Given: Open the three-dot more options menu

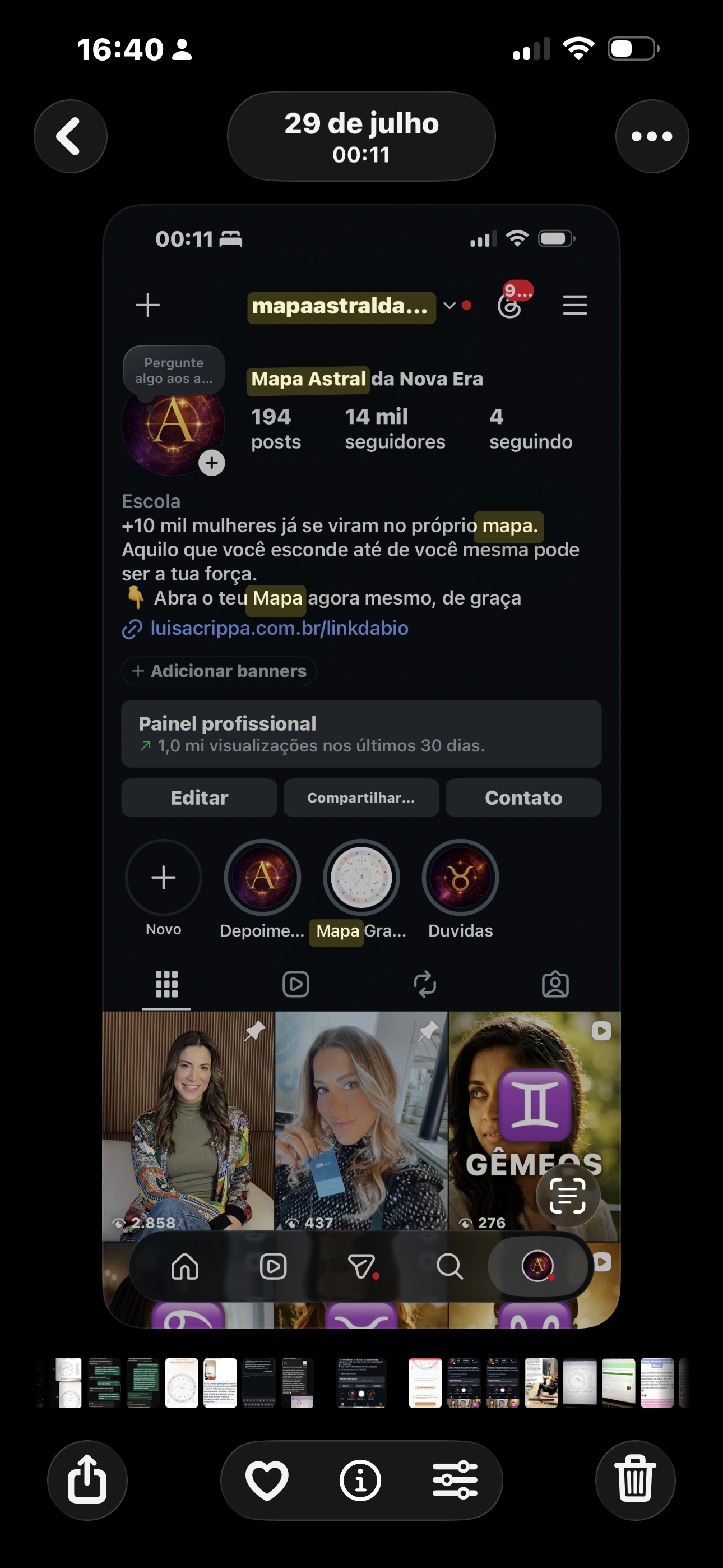Looking at the screenshot, I should click(x=652, y=136).
